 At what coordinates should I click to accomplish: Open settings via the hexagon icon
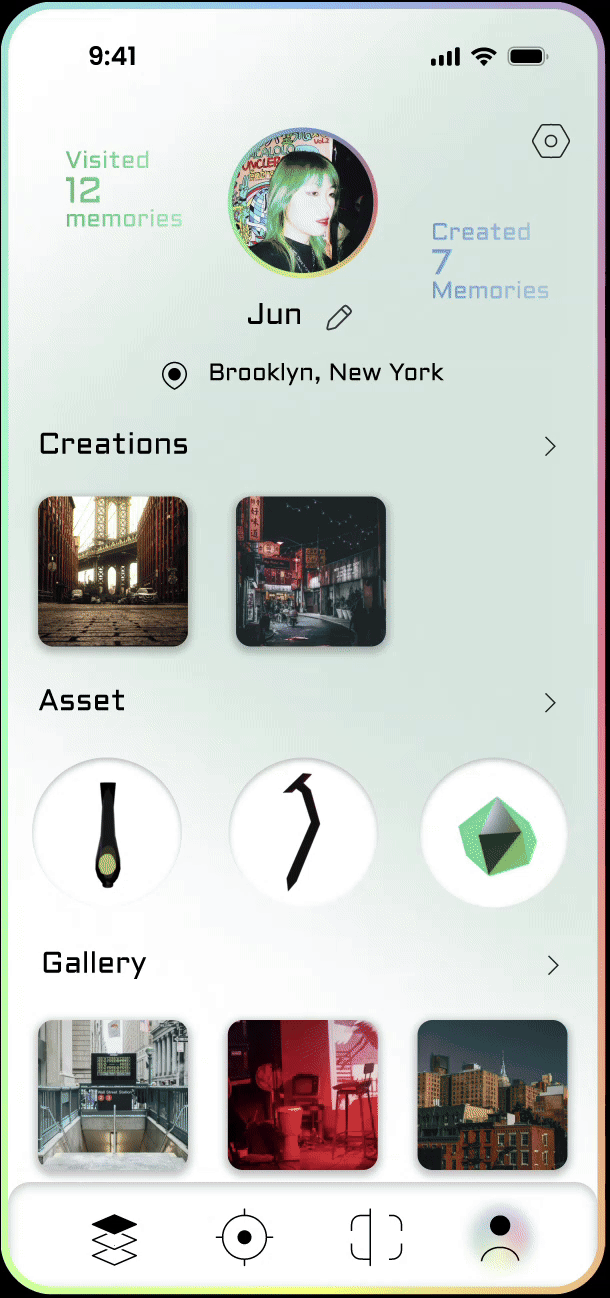click(x=551, y=142)
